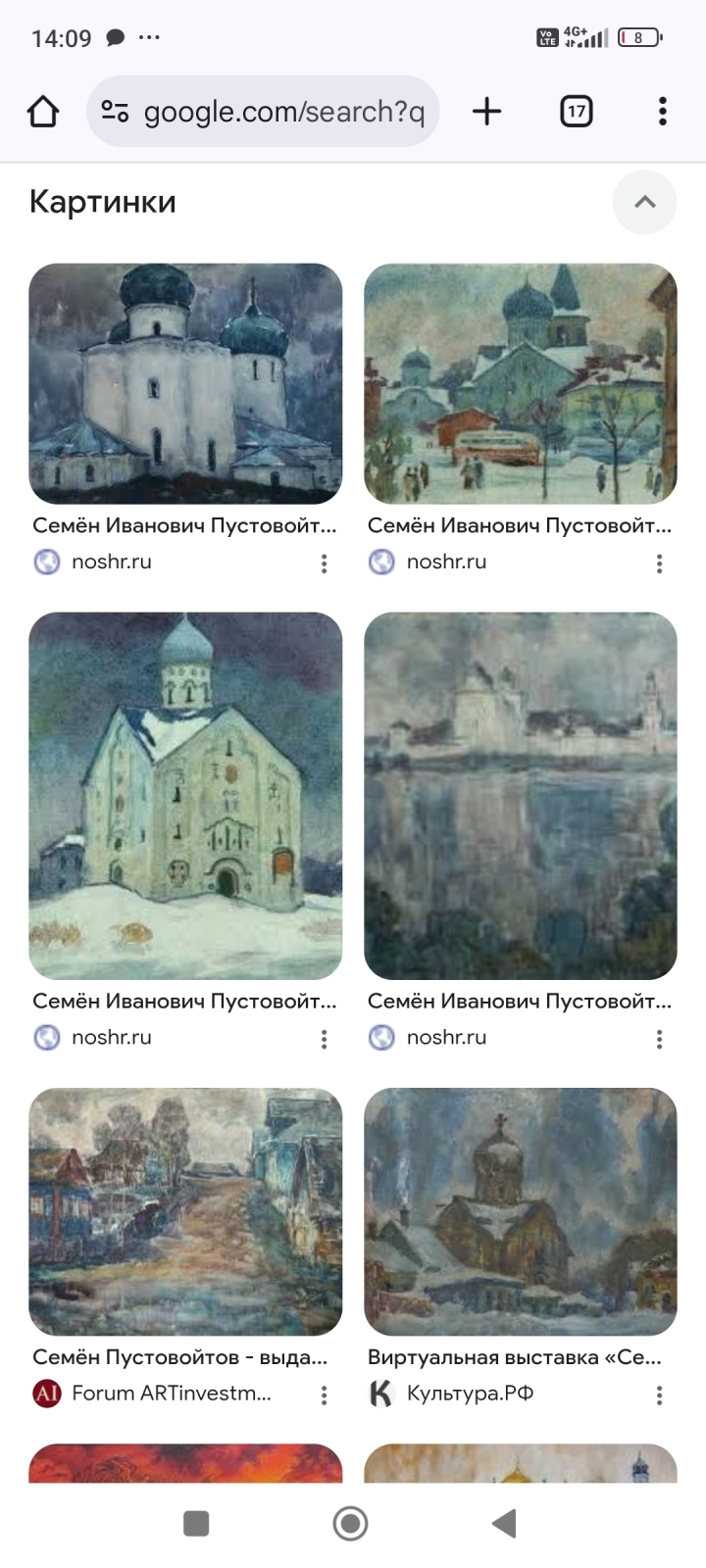
Task: Open options for the red bus painting result
Action: [x=659, y=563]
